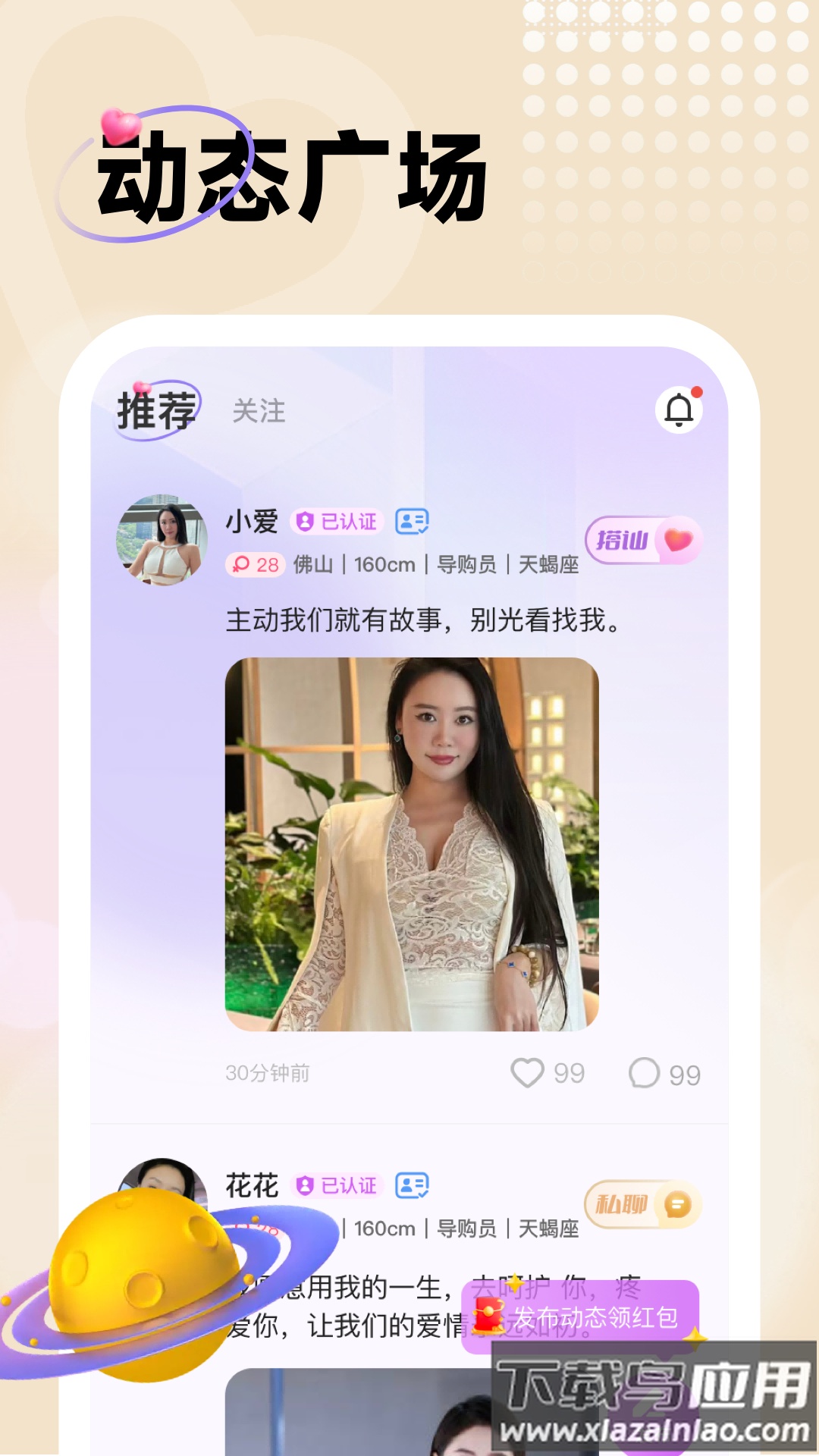The height and width of the screenshot is (1456, 819).
Task: Select the 推荐 tab
Action: pyautogui.click(x=155, y=409)
